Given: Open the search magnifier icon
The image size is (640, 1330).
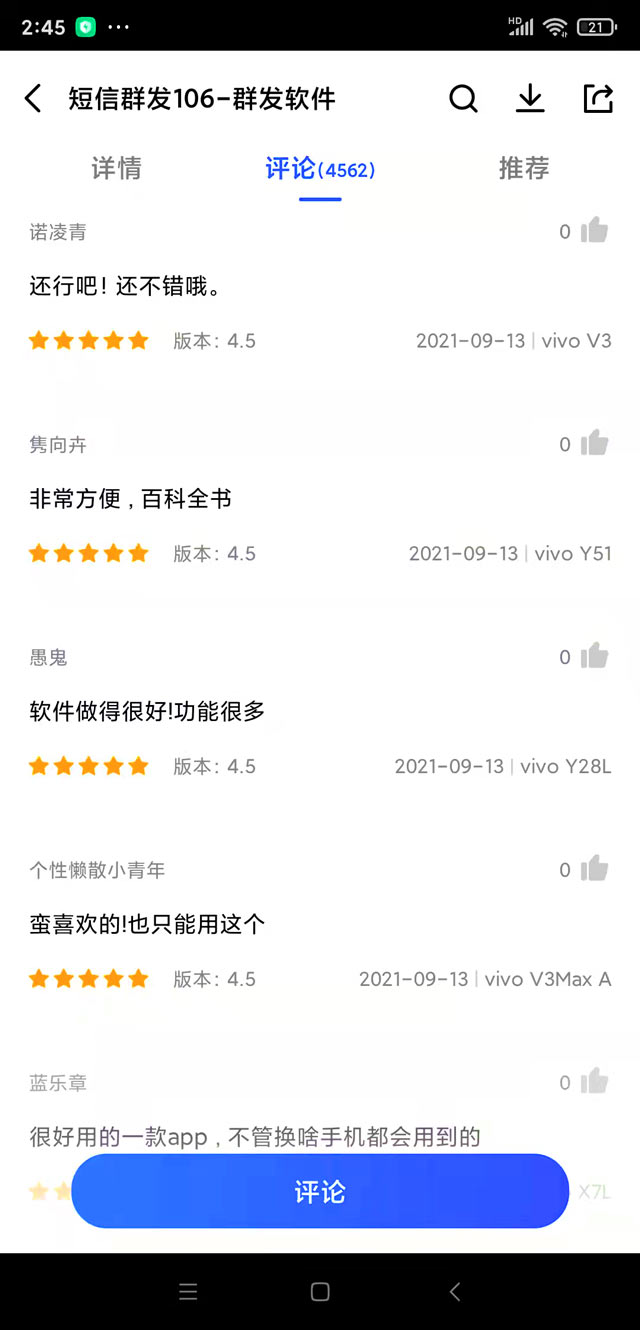Looking at the screenshot, I should pos(463,98).
